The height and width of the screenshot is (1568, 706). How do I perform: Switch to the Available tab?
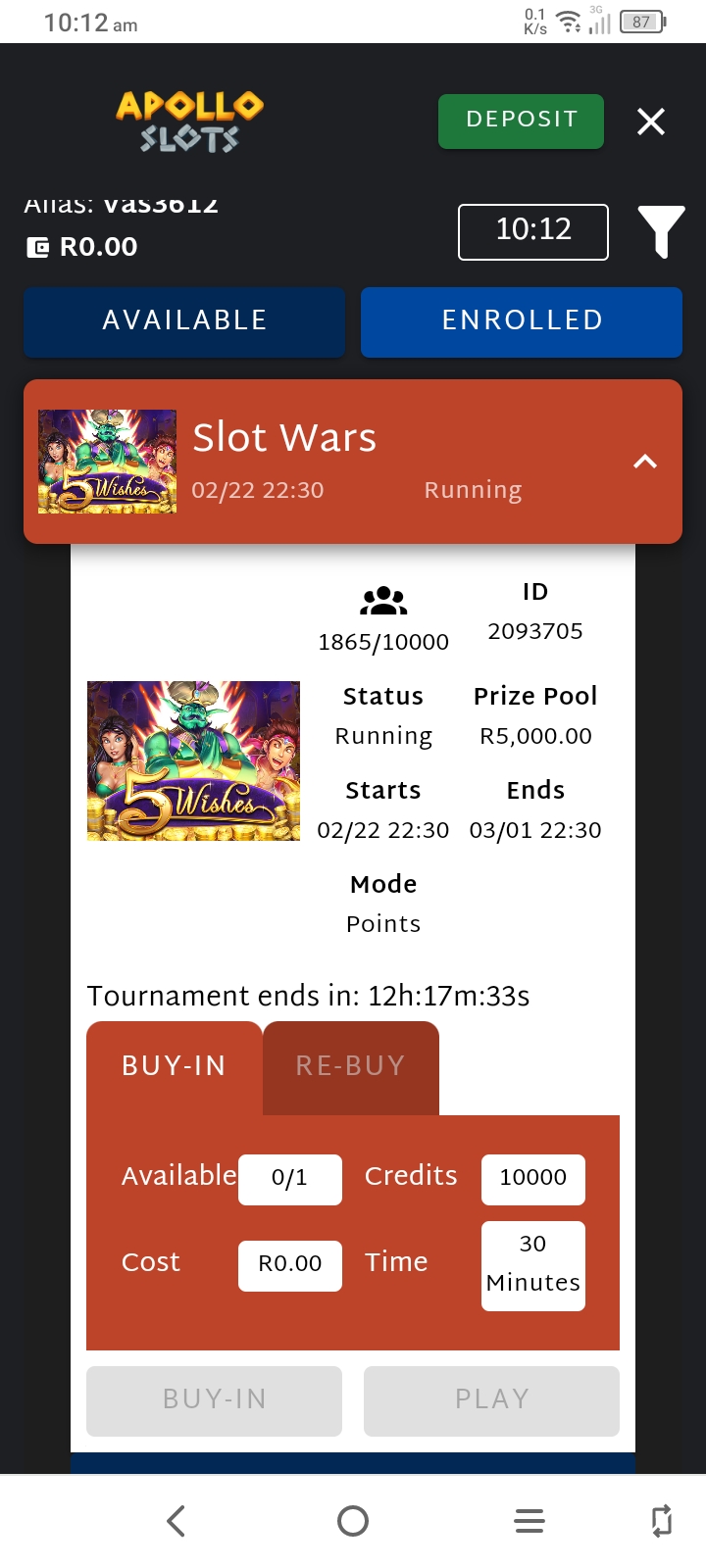(x=184, y=321)
